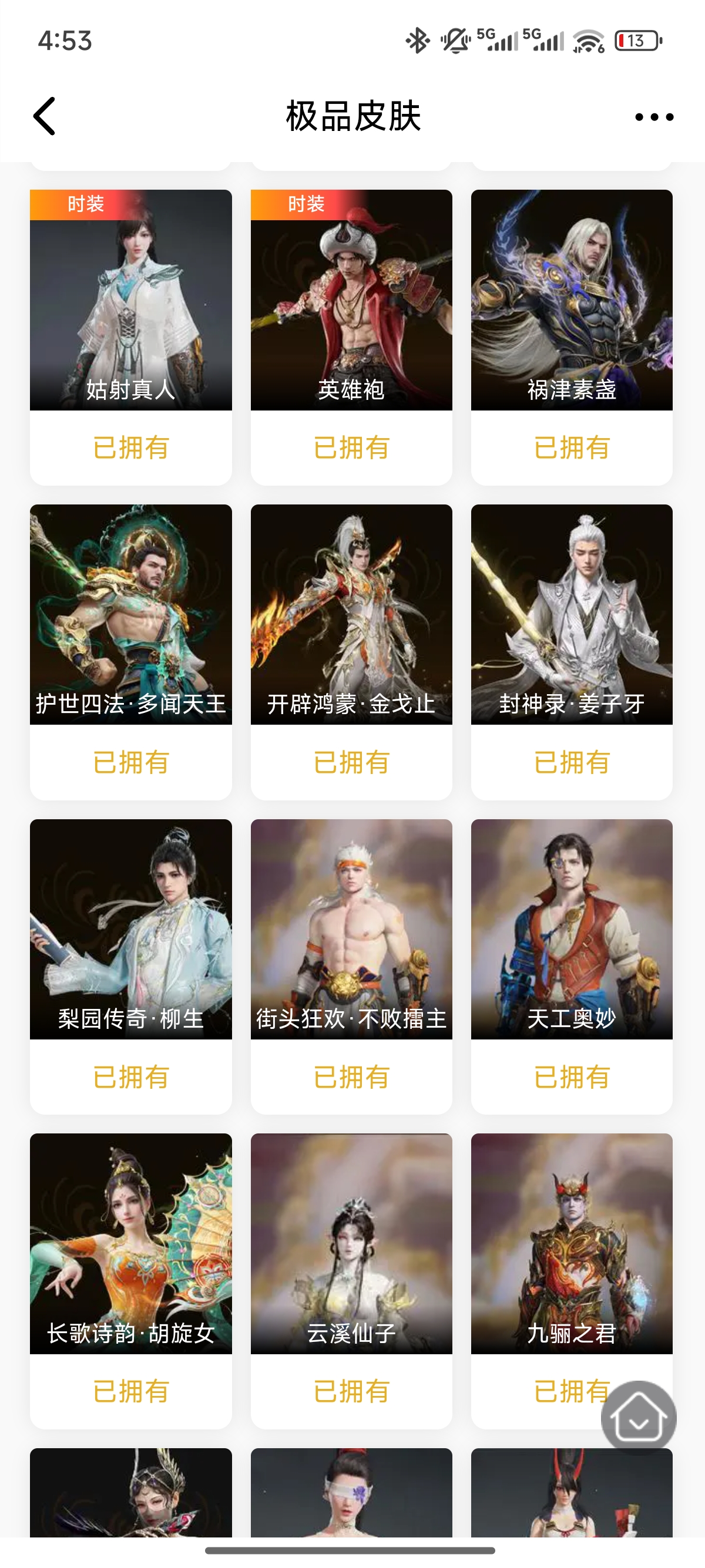Screen dimensions: 705x1568
Task: View the 天工奥妙 skin card
Action: (x=572, y=930)
